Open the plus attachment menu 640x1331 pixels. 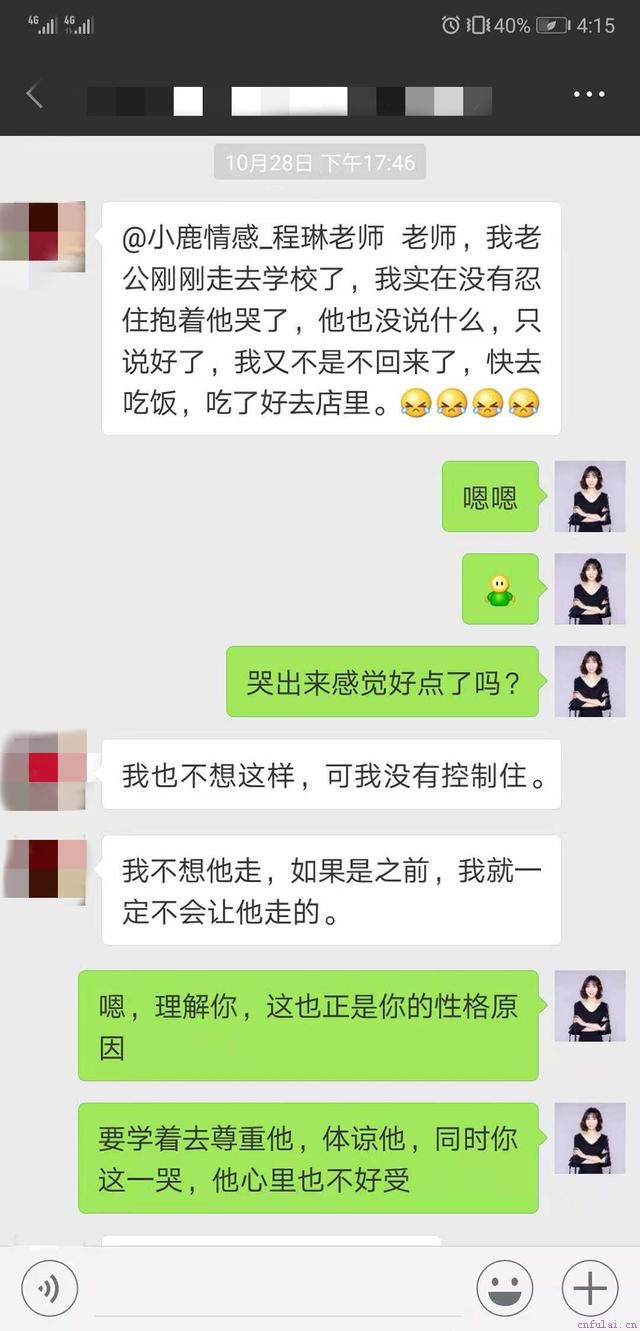[590, 1288]
